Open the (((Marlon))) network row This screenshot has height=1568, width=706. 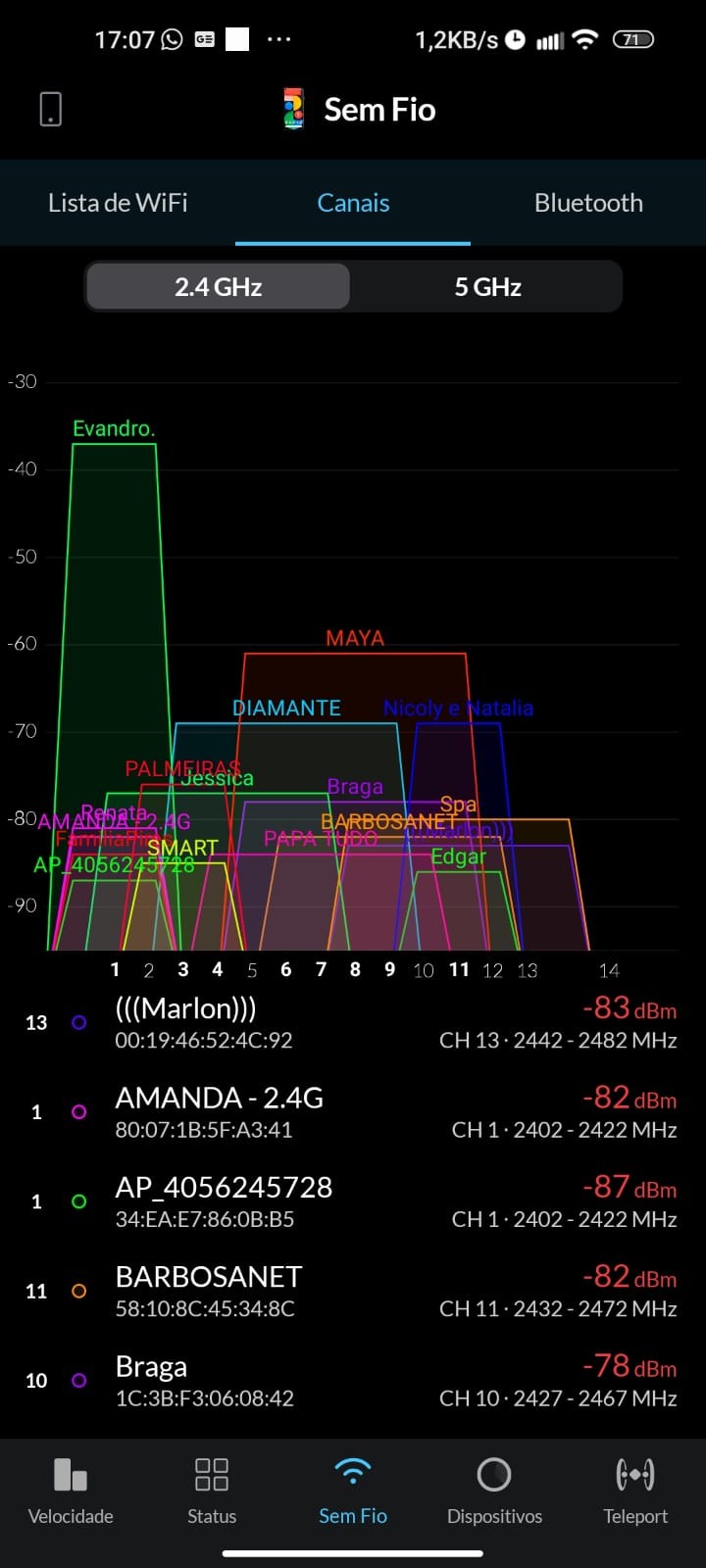353,1022
